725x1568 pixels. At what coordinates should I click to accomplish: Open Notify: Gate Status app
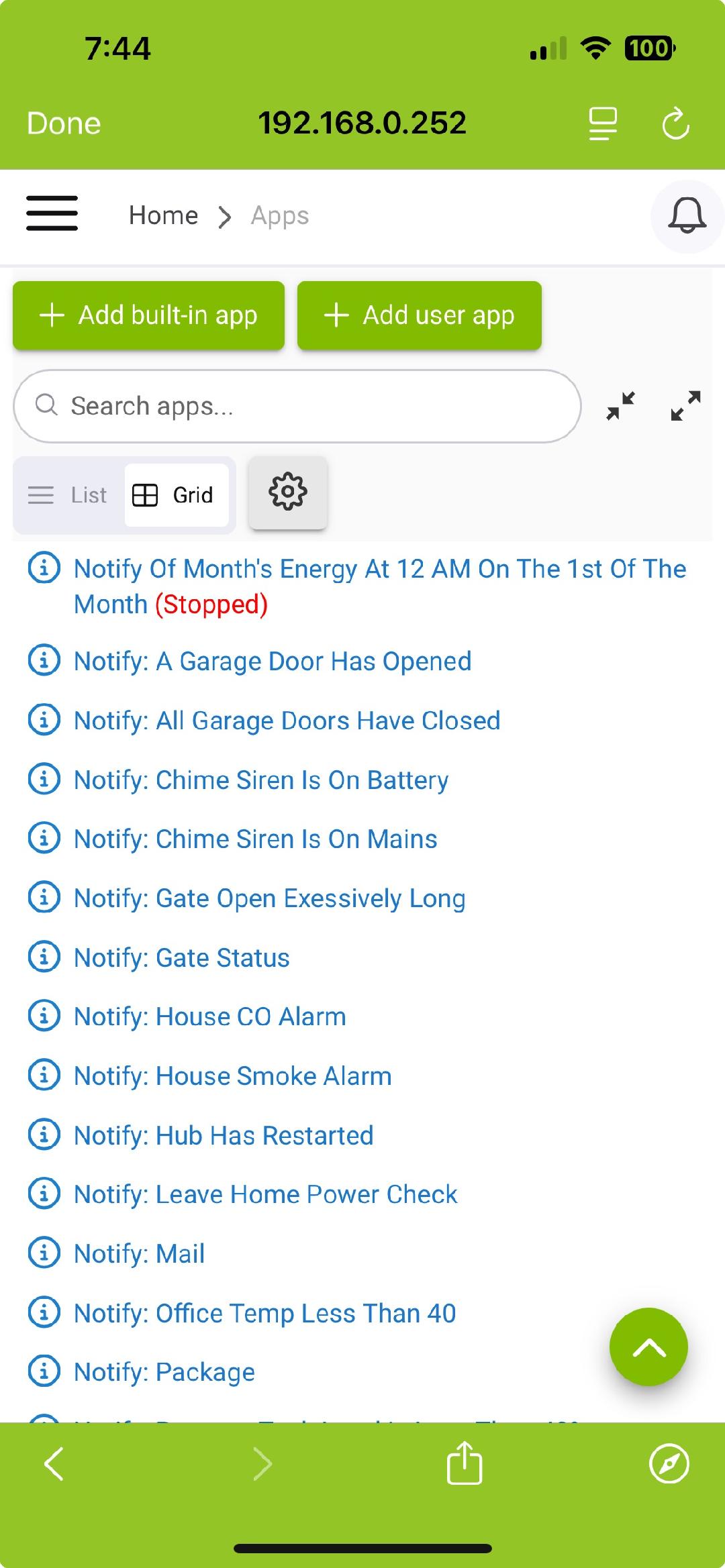(181, 958)
